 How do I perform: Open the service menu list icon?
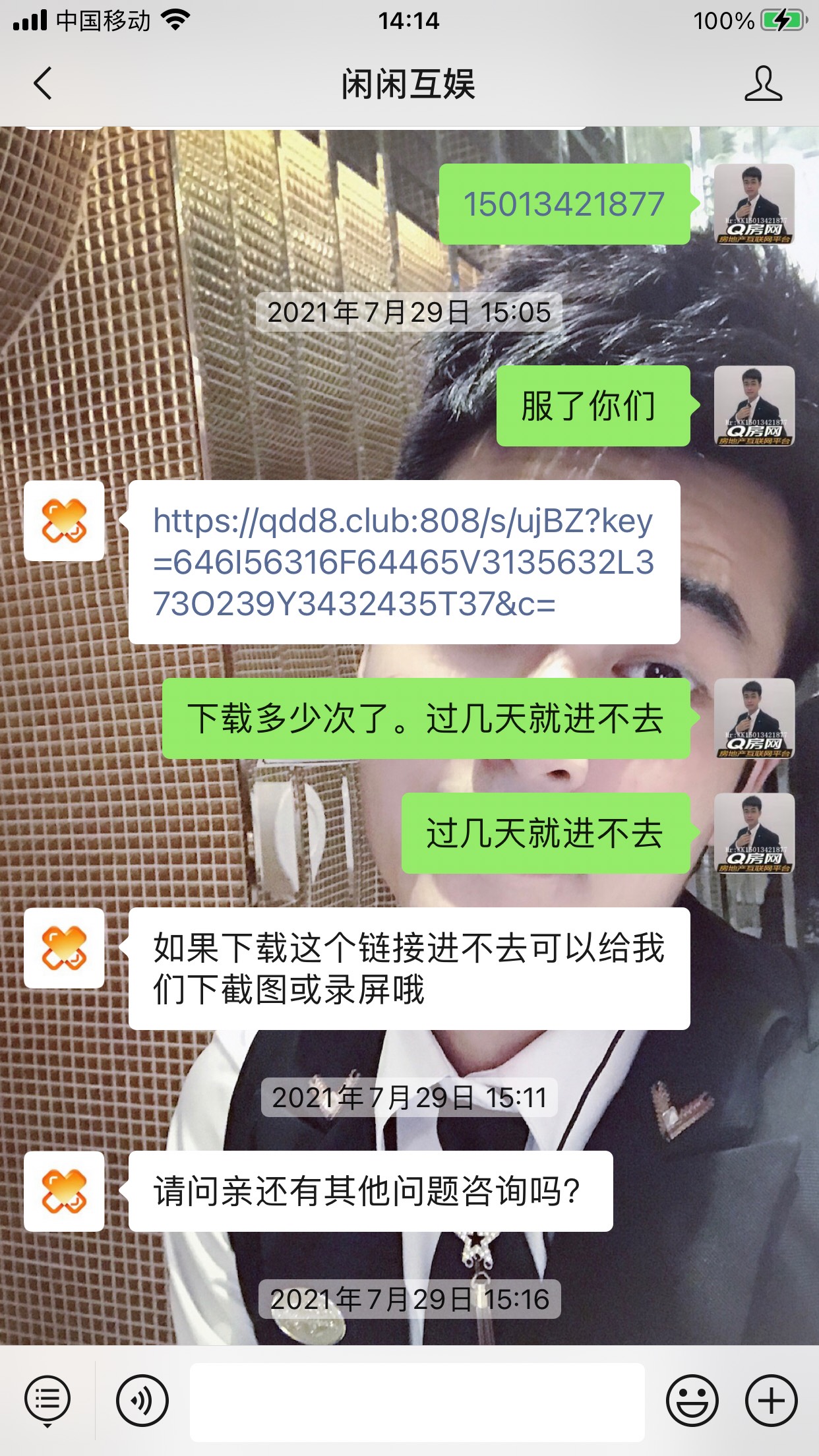point(47,1399)
